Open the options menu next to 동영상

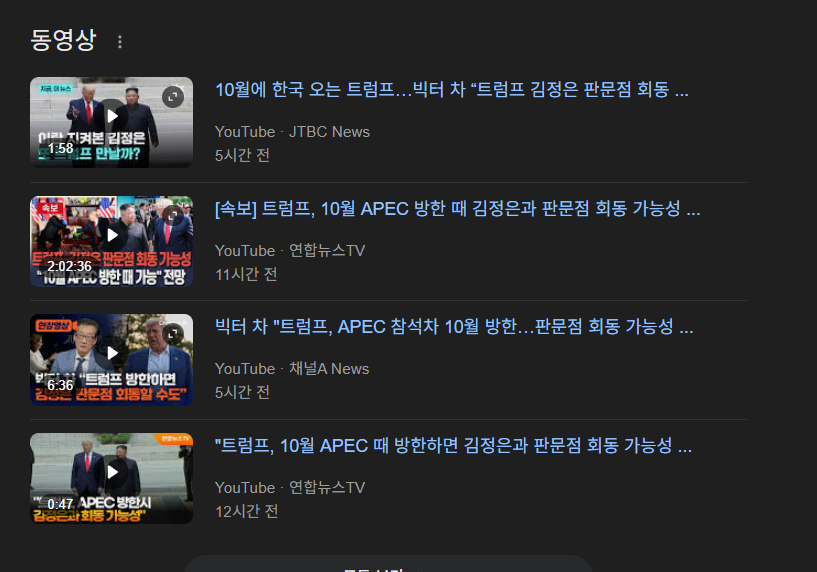coord(120,42)
